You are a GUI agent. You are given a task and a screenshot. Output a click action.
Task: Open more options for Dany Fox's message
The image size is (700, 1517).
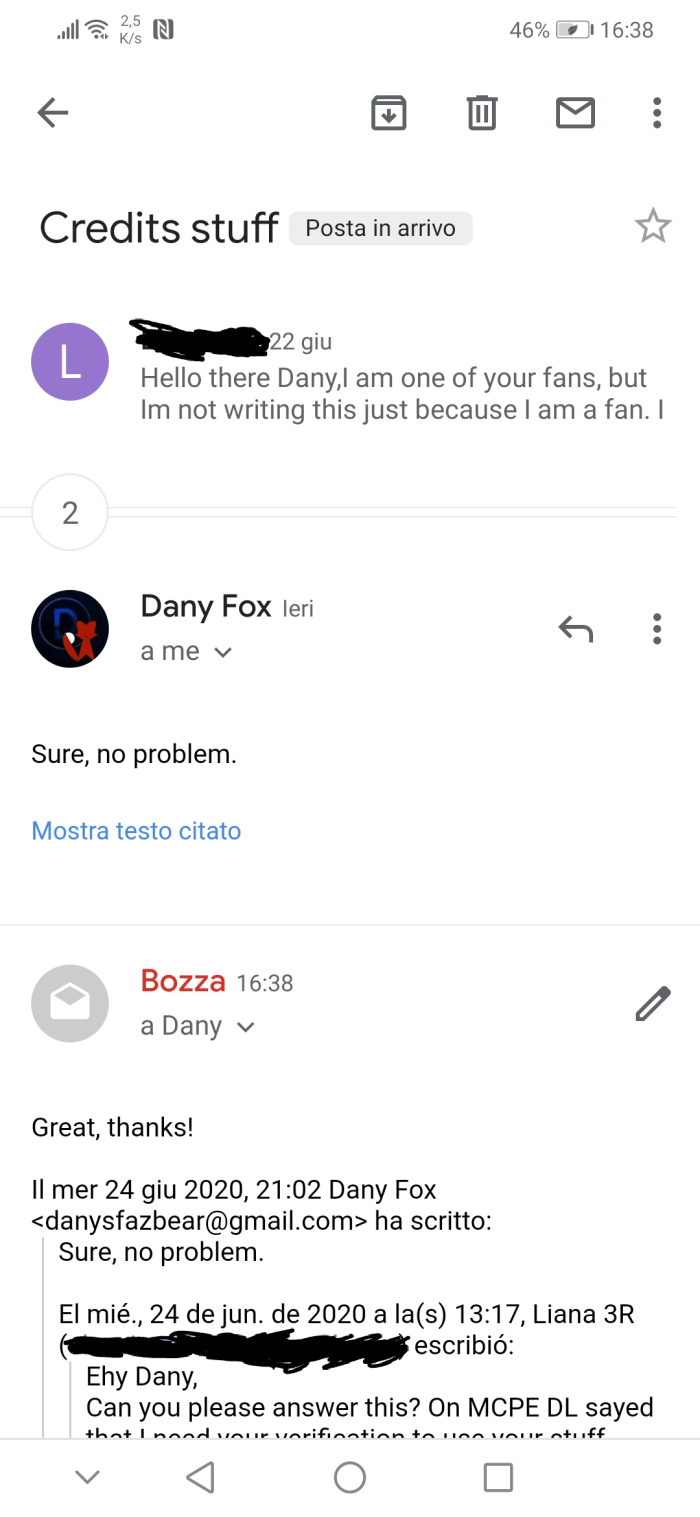(x=656, y=629)
